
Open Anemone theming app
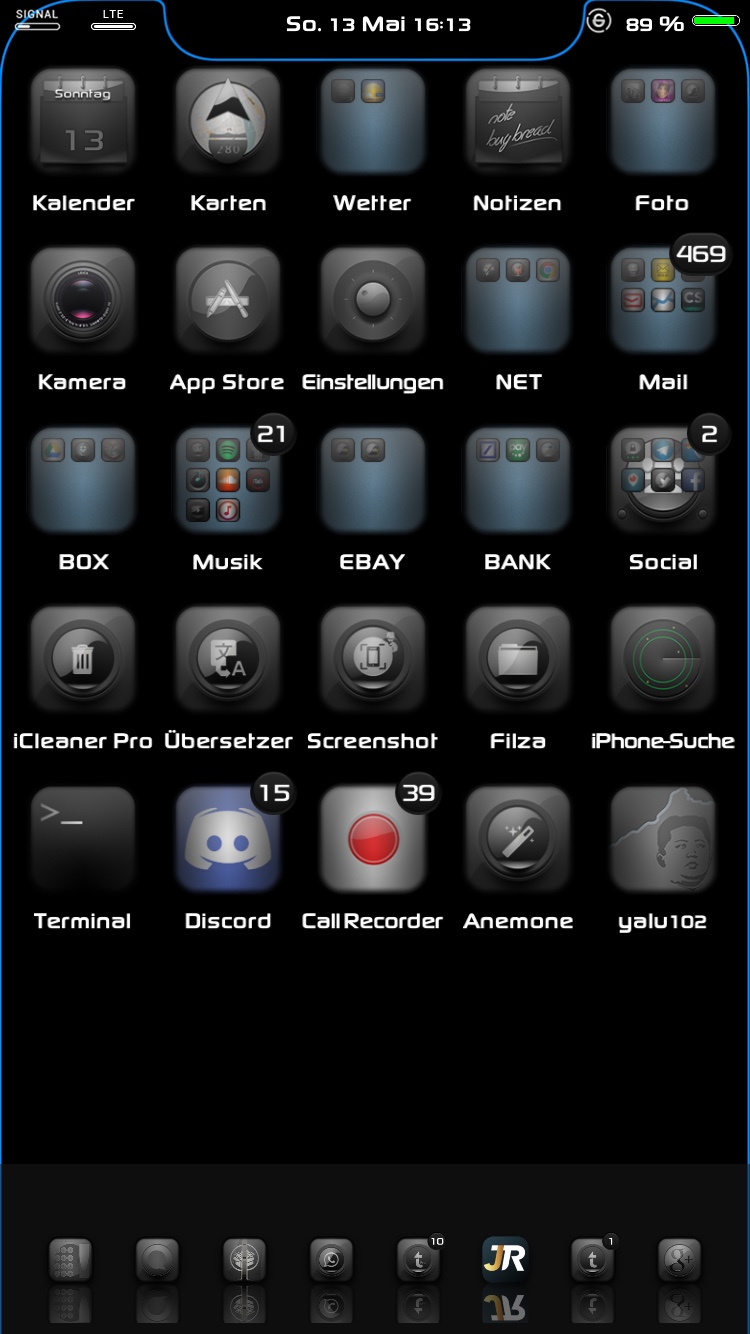[x=517, y=839]
